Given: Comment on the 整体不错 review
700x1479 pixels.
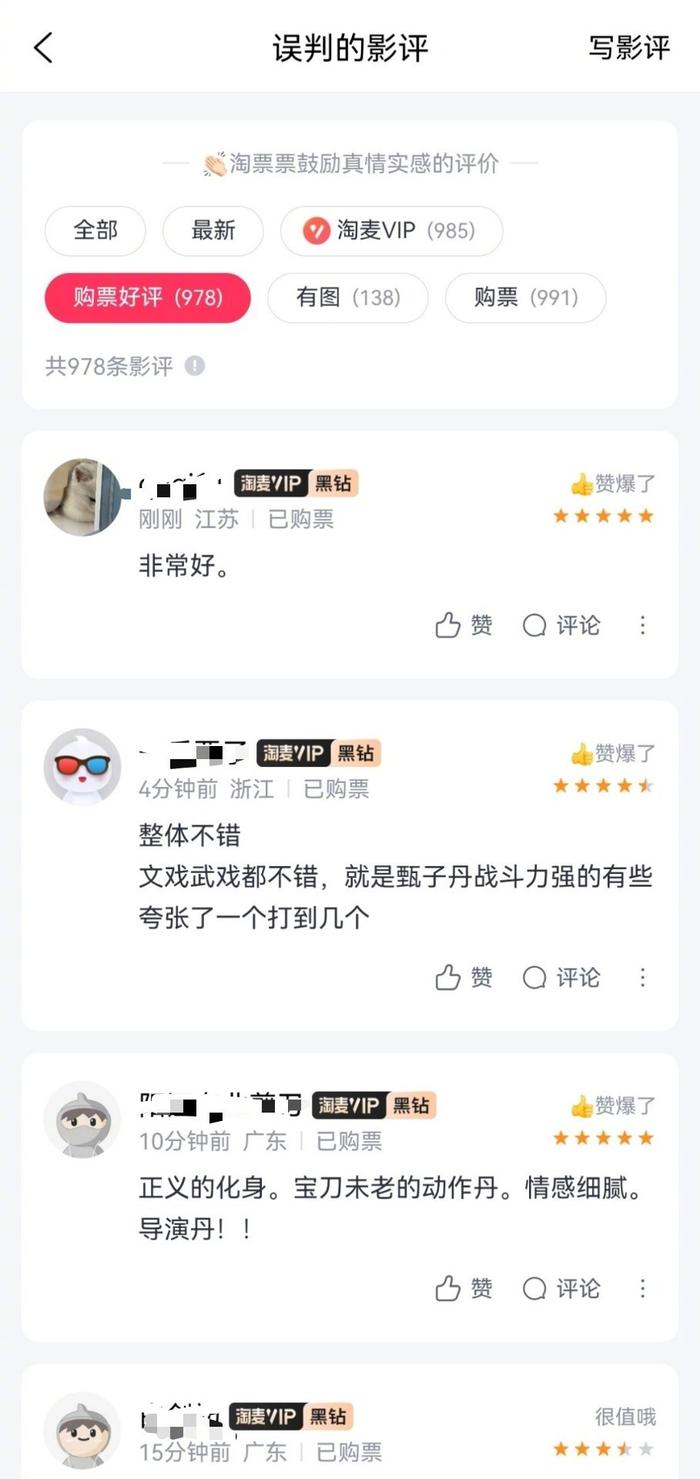Looking at the screenshot, I should pyautogui.click(x=561, y=978).
